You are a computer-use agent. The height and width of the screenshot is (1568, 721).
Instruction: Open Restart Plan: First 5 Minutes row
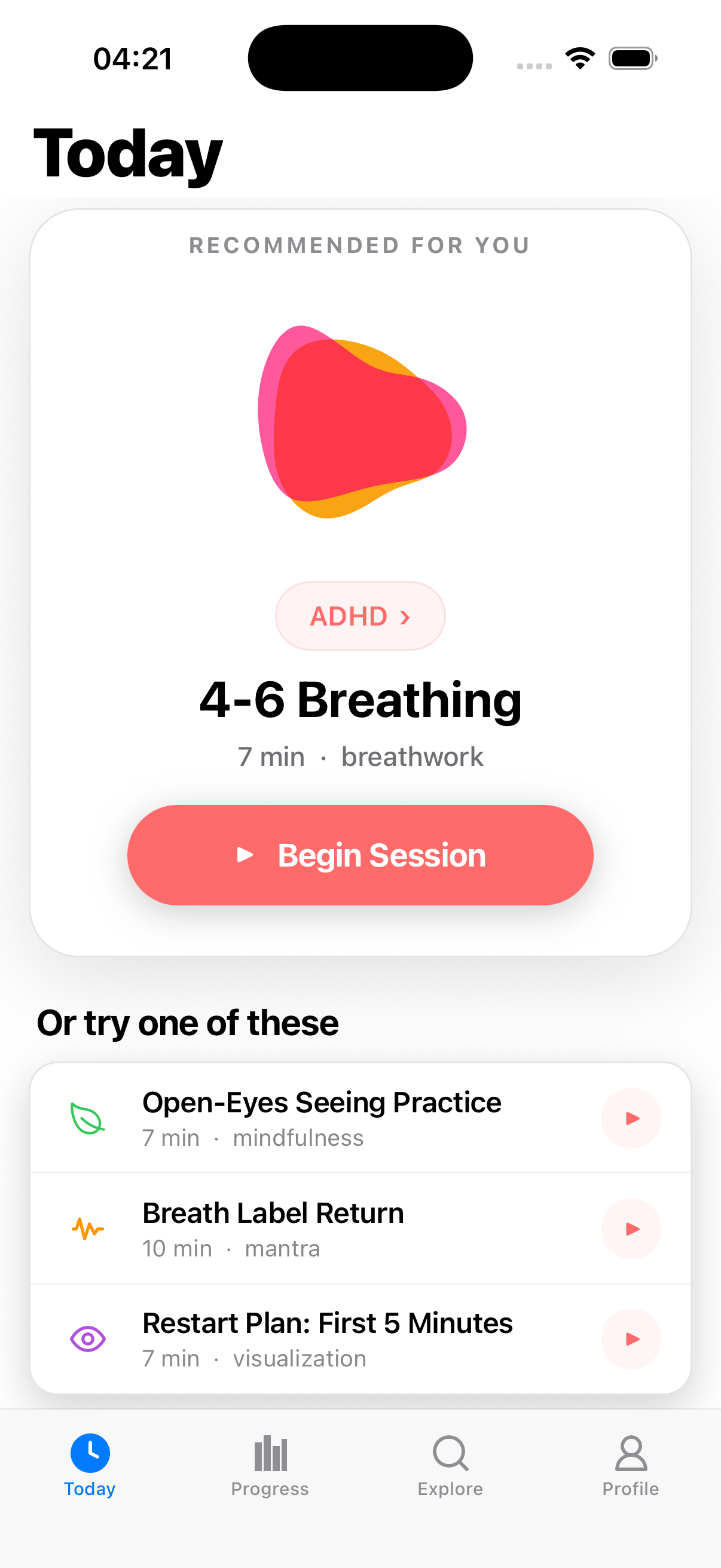pos(328,1338)
